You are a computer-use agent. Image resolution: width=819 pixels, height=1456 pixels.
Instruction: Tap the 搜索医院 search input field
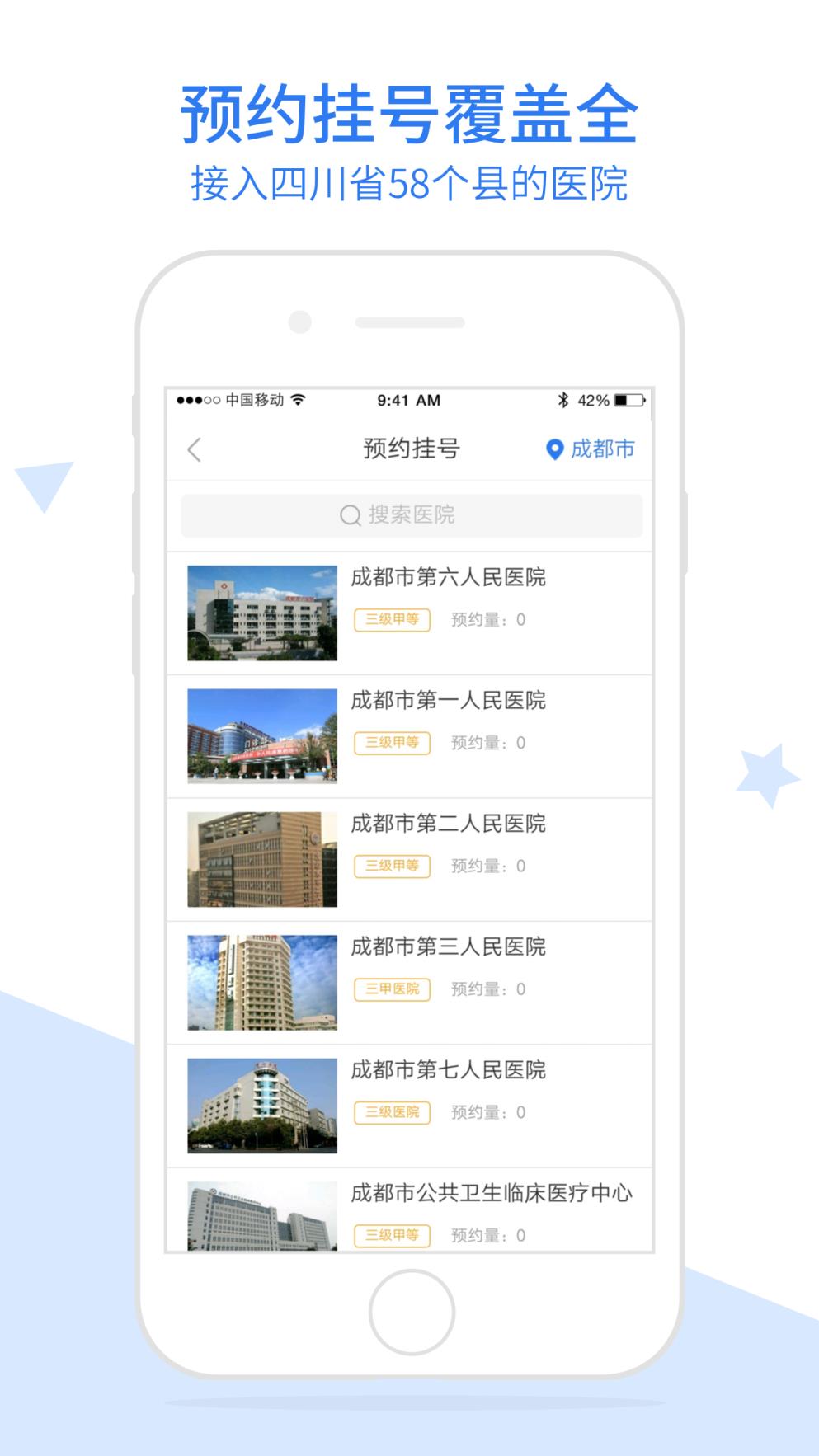tap(410, 515)
